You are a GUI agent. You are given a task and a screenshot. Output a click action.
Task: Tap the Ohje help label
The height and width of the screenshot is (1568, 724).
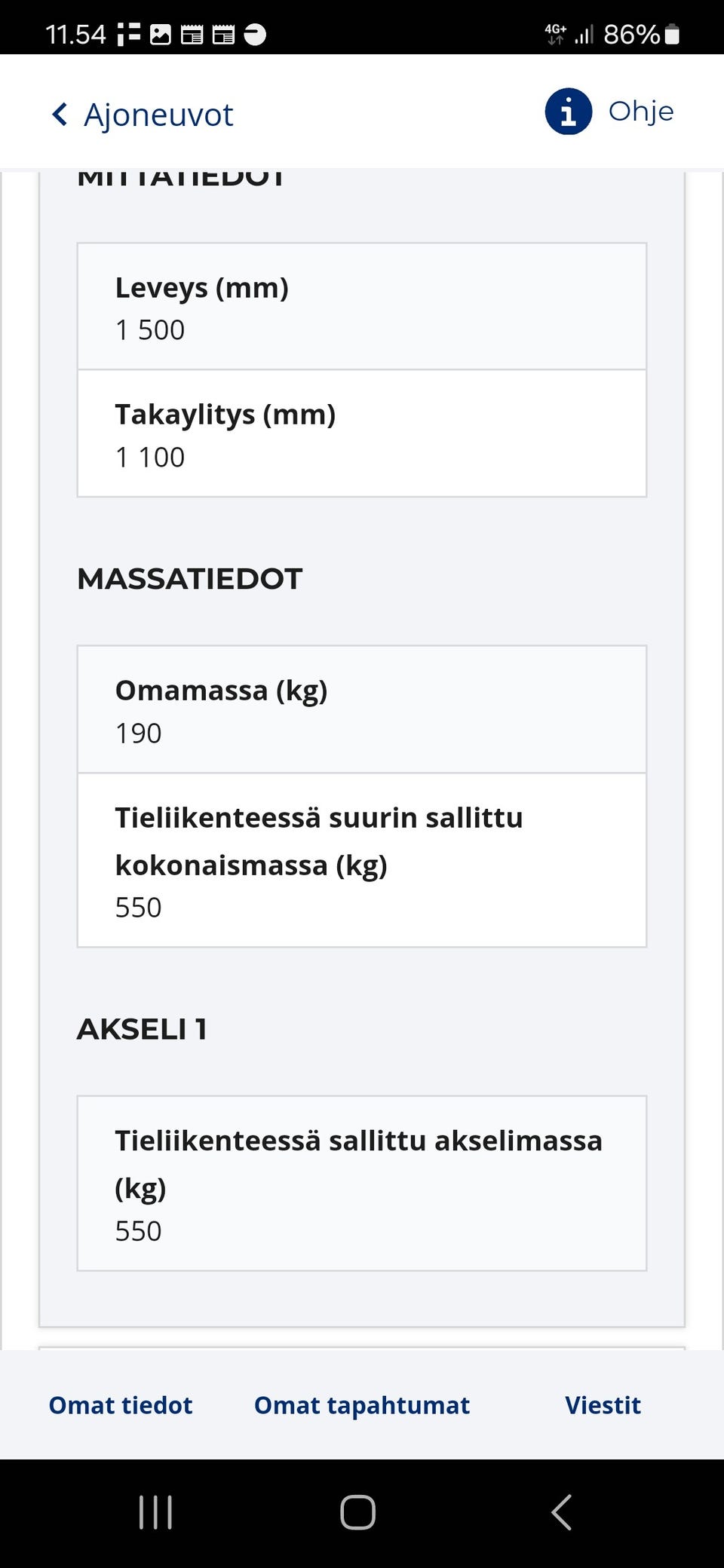click(640, 111)
